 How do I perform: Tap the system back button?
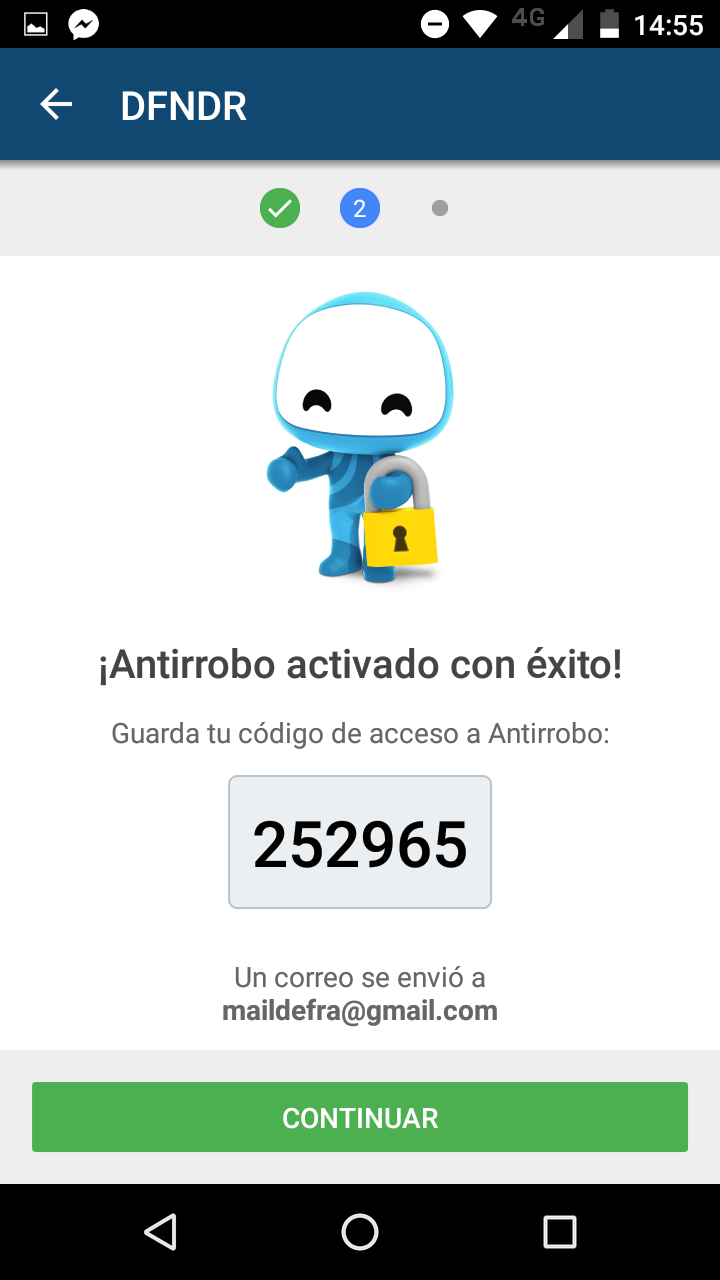[x=161, y=1232]
